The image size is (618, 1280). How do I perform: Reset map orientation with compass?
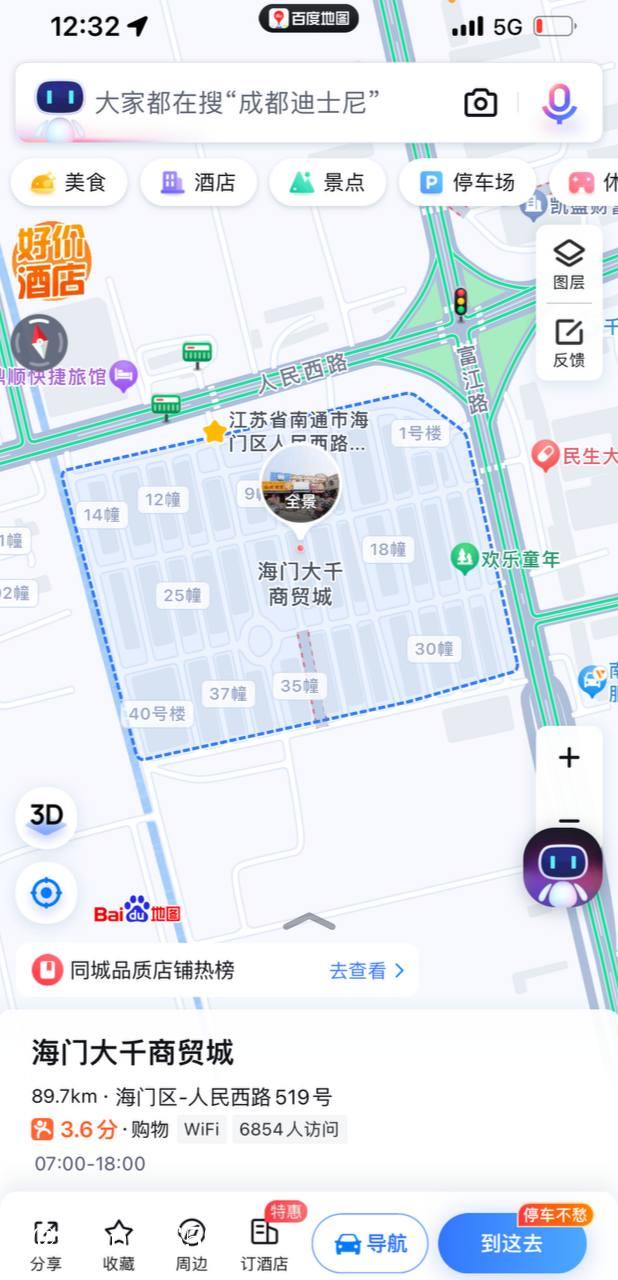(x=40, y=343)
